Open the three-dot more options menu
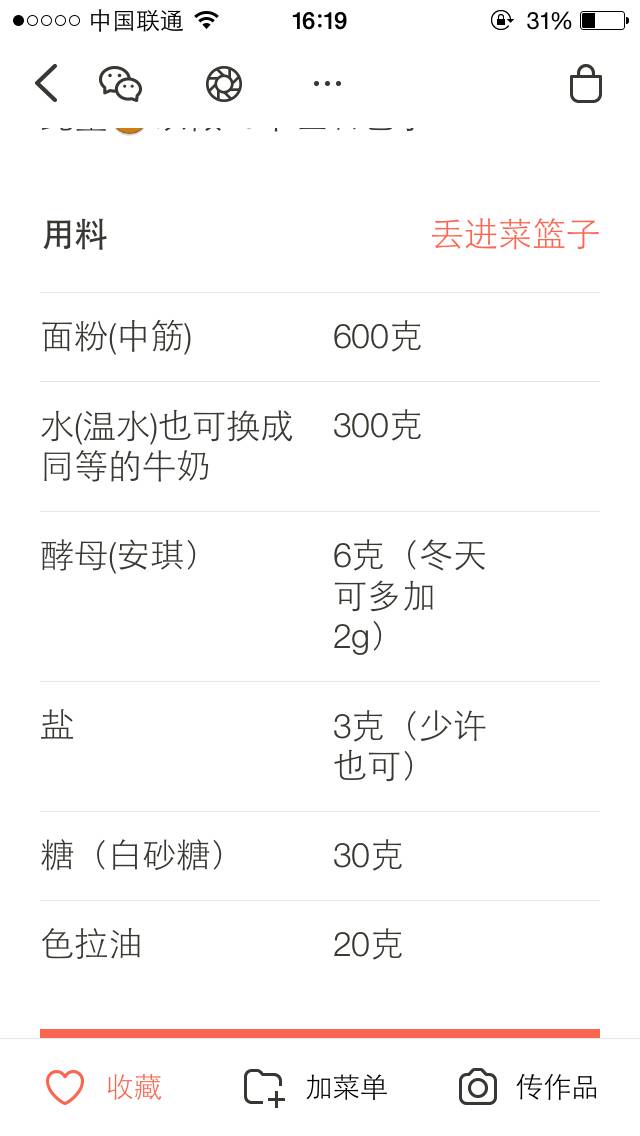640x1136 pixels. point(327,84)
